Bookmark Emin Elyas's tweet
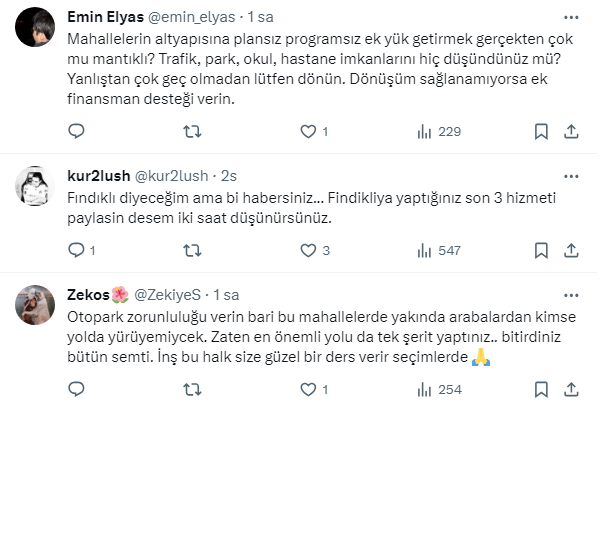 coord(541,131)
